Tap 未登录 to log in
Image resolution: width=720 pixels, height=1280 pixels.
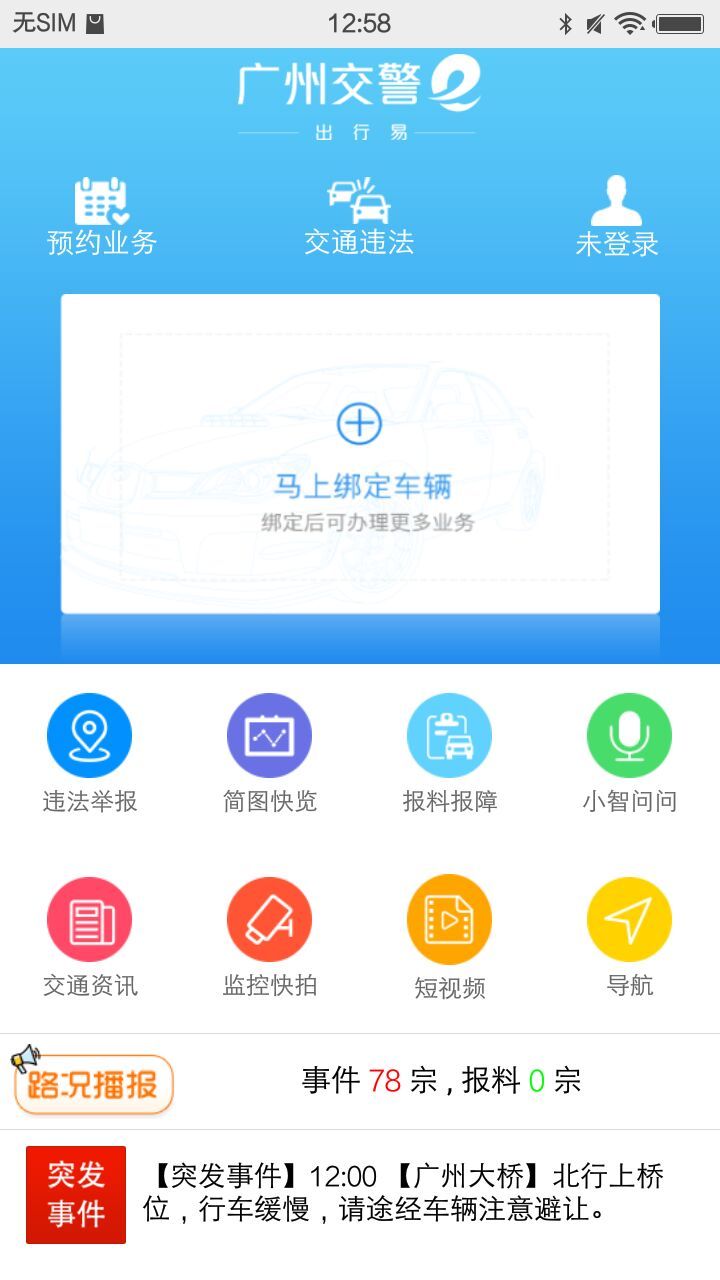(616, 217)
